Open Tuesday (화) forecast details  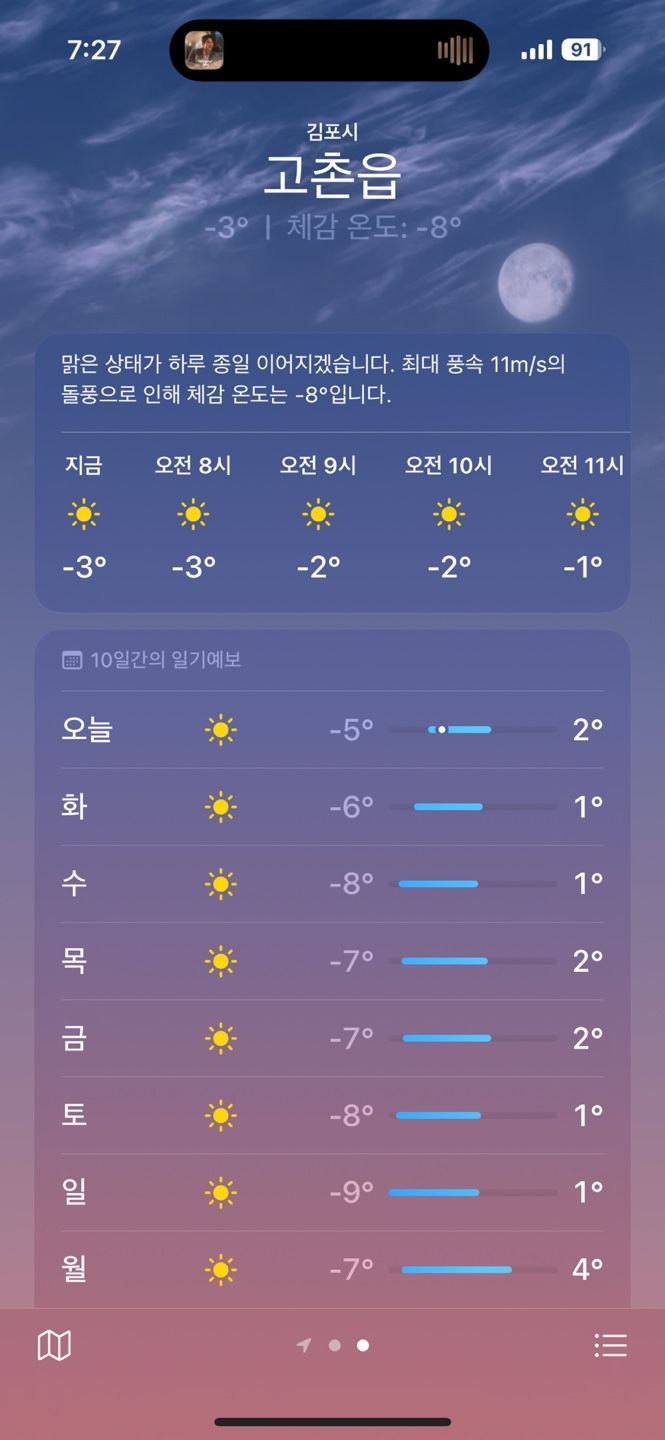332,807
